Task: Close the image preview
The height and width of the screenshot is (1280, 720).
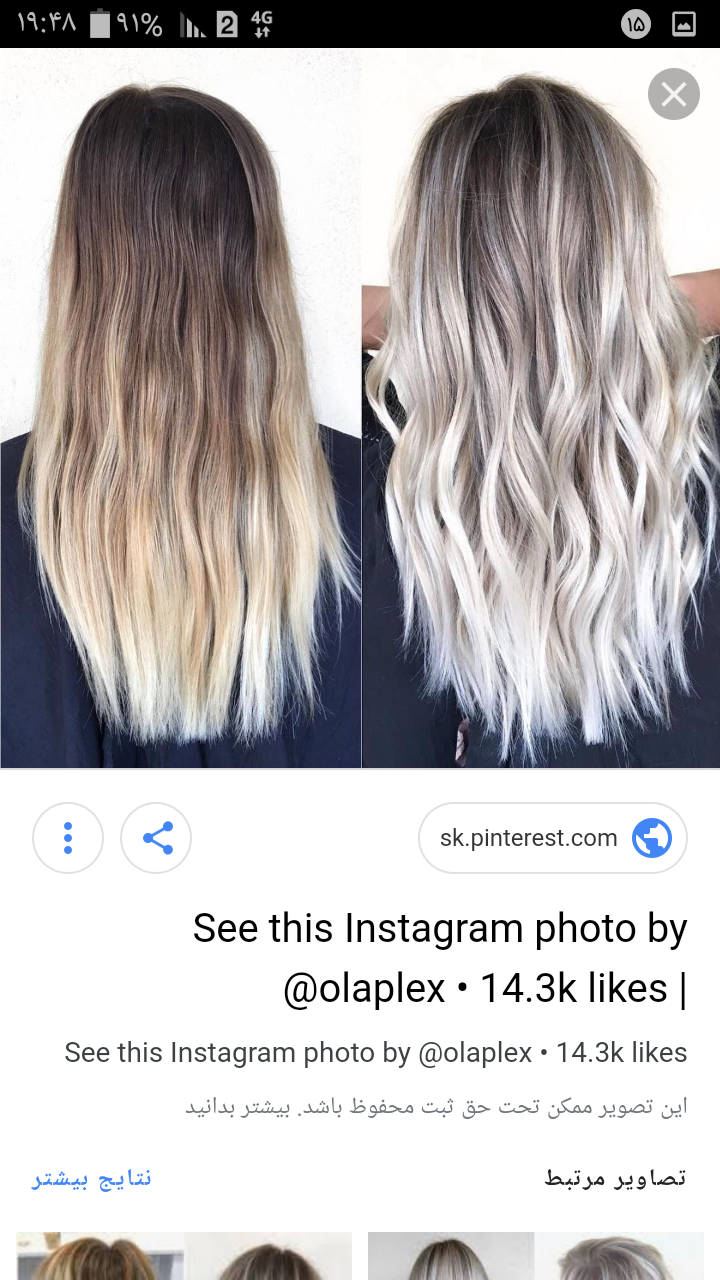Action: click(x=673, y=95)
